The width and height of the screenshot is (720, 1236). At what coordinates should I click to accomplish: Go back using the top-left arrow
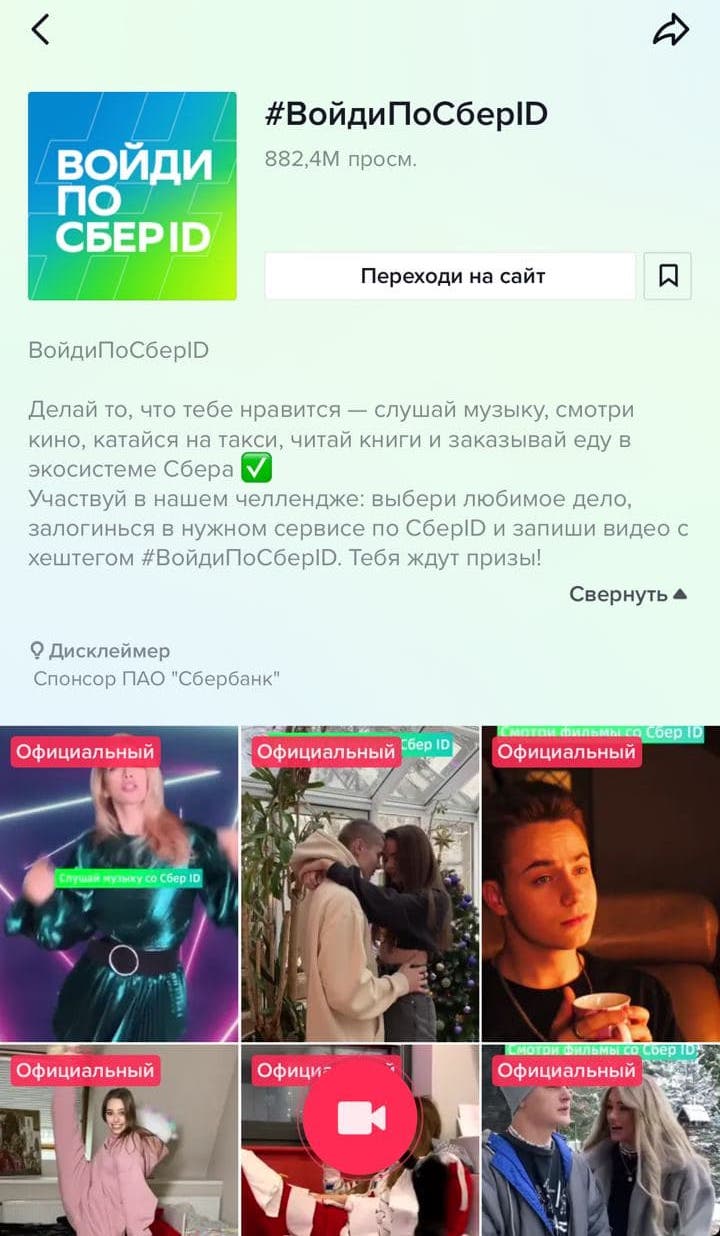(40, 30)
